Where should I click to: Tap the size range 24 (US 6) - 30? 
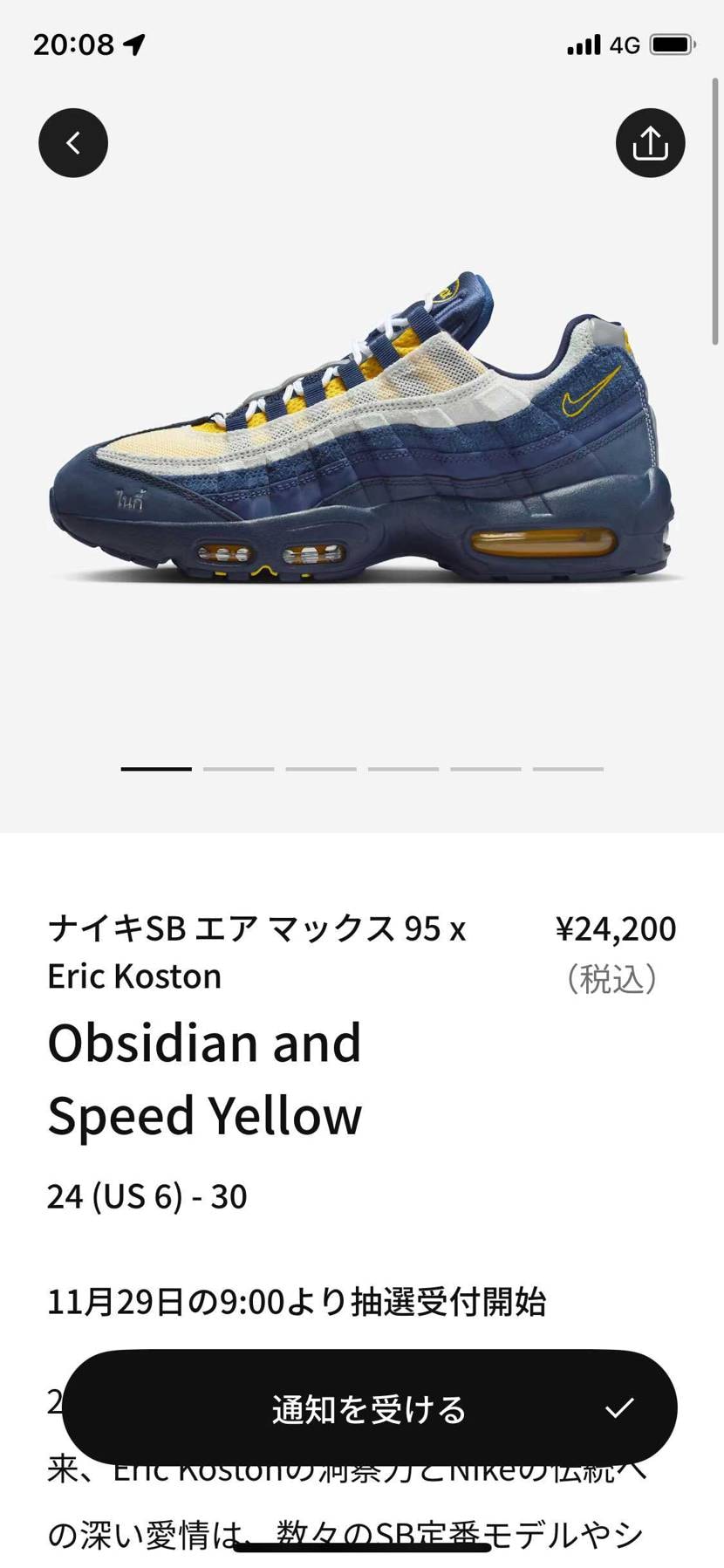click(147, 1196)
